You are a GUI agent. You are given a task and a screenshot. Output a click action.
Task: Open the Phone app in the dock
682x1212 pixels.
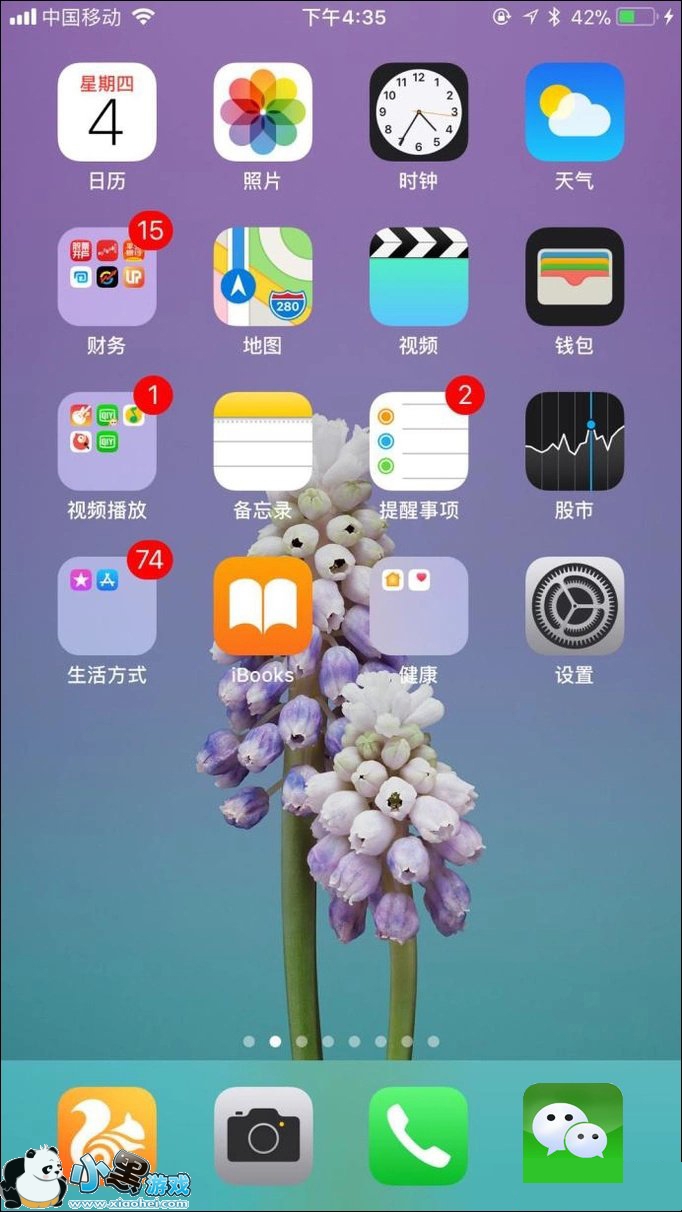419,1136
